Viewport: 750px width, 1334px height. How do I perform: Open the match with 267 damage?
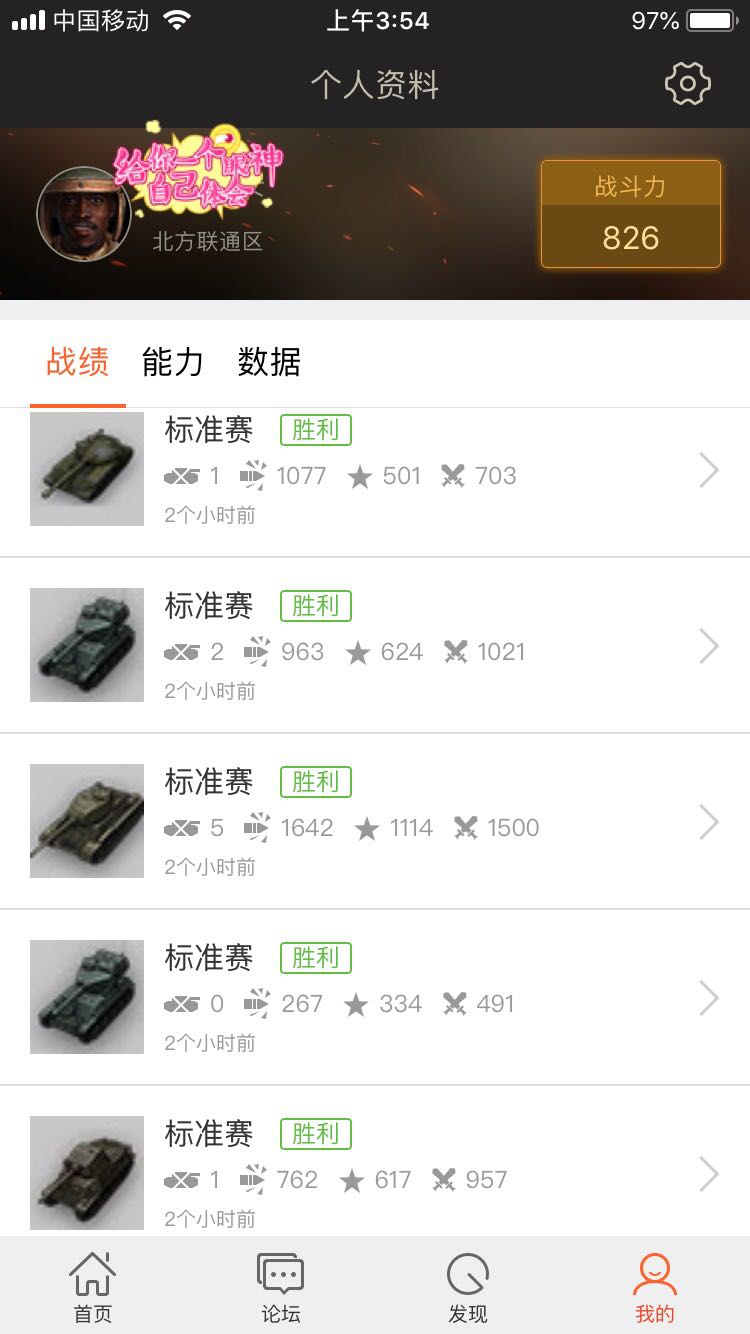tap(375, 998)
